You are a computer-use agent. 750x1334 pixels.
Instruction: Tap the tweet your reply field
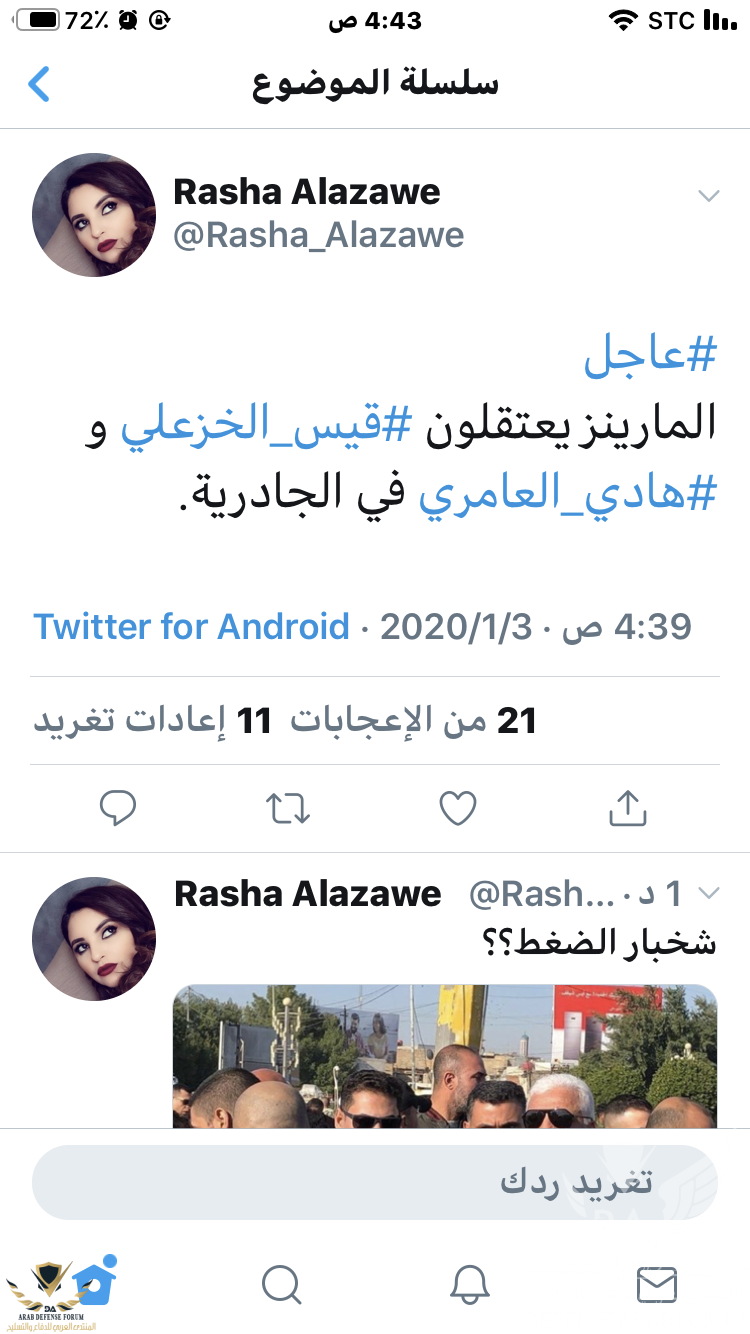(x=375, y=1182)
